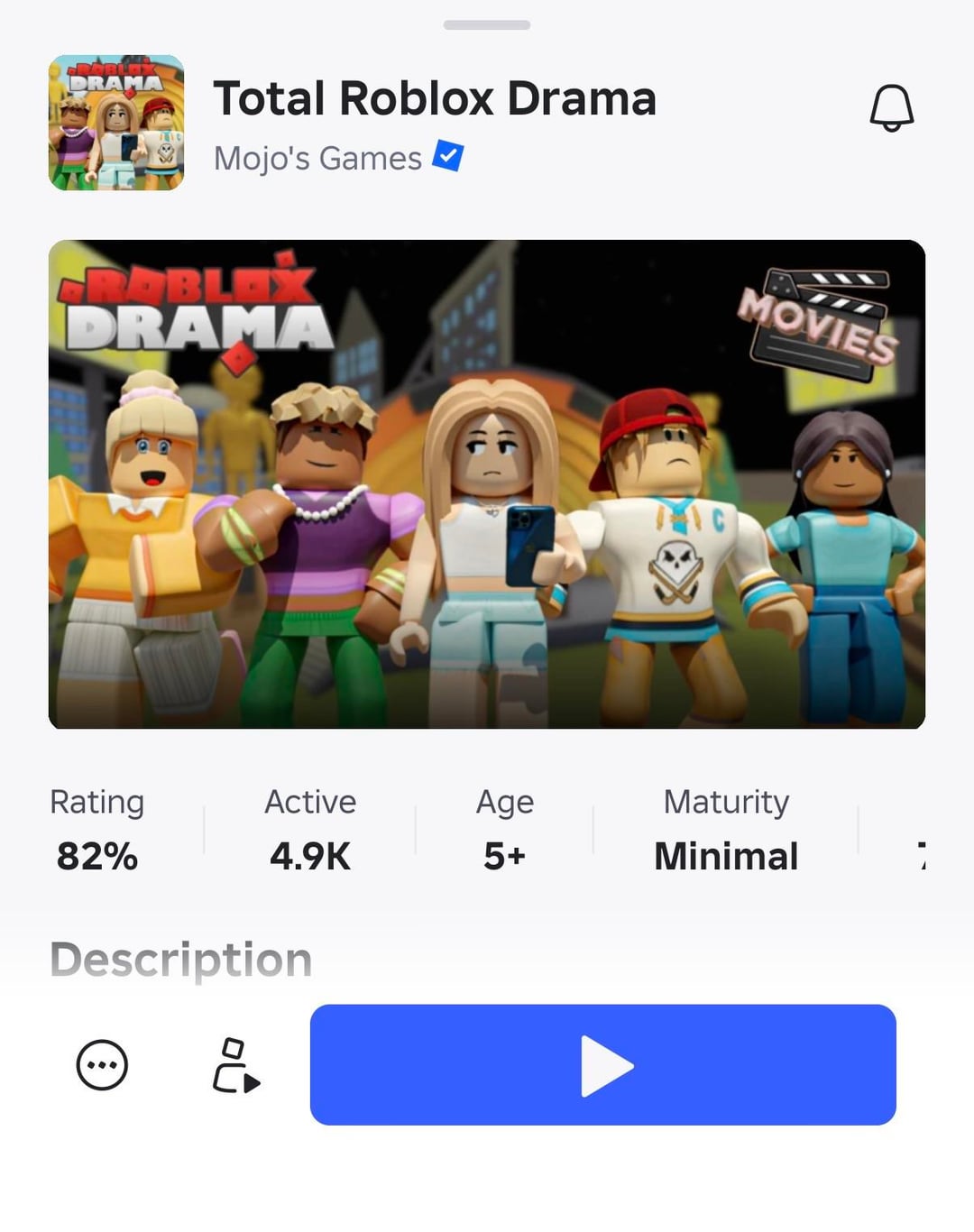Tap the avatar play icon beside the play button

point(235,1065)
